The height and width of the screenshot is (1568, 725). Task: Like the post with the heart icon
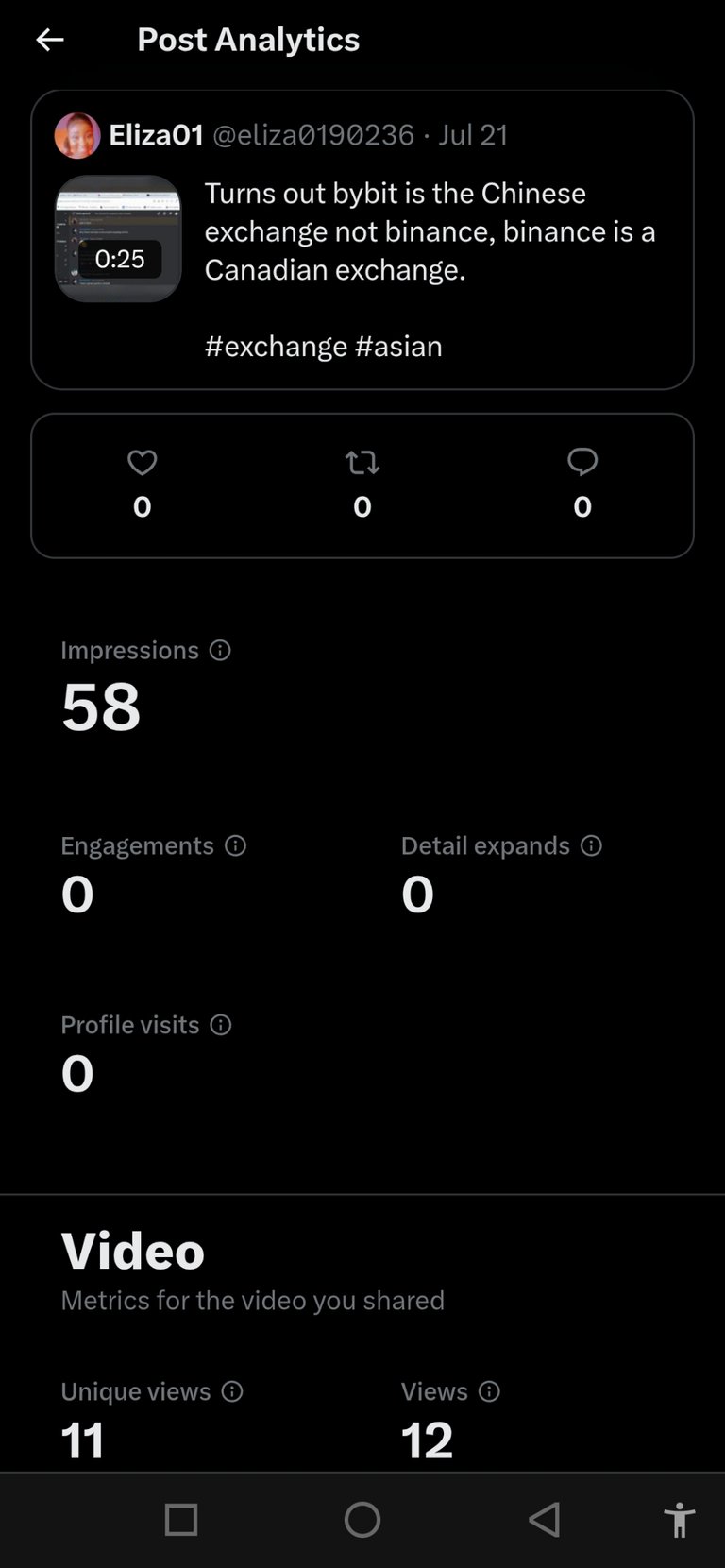click(x=143, y=463)
